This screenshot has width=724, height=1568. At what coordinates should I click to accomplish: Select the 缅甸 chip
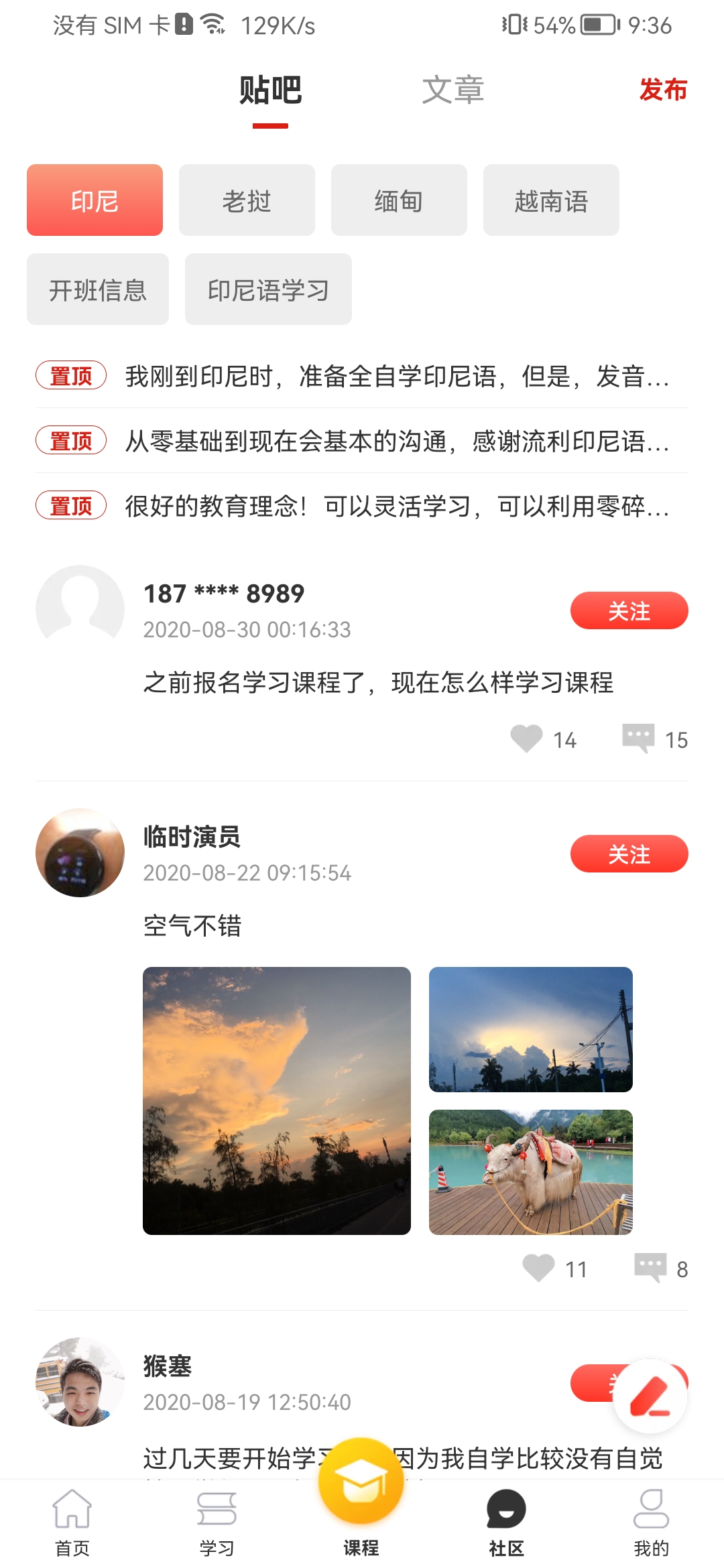[x=399, y=200]
